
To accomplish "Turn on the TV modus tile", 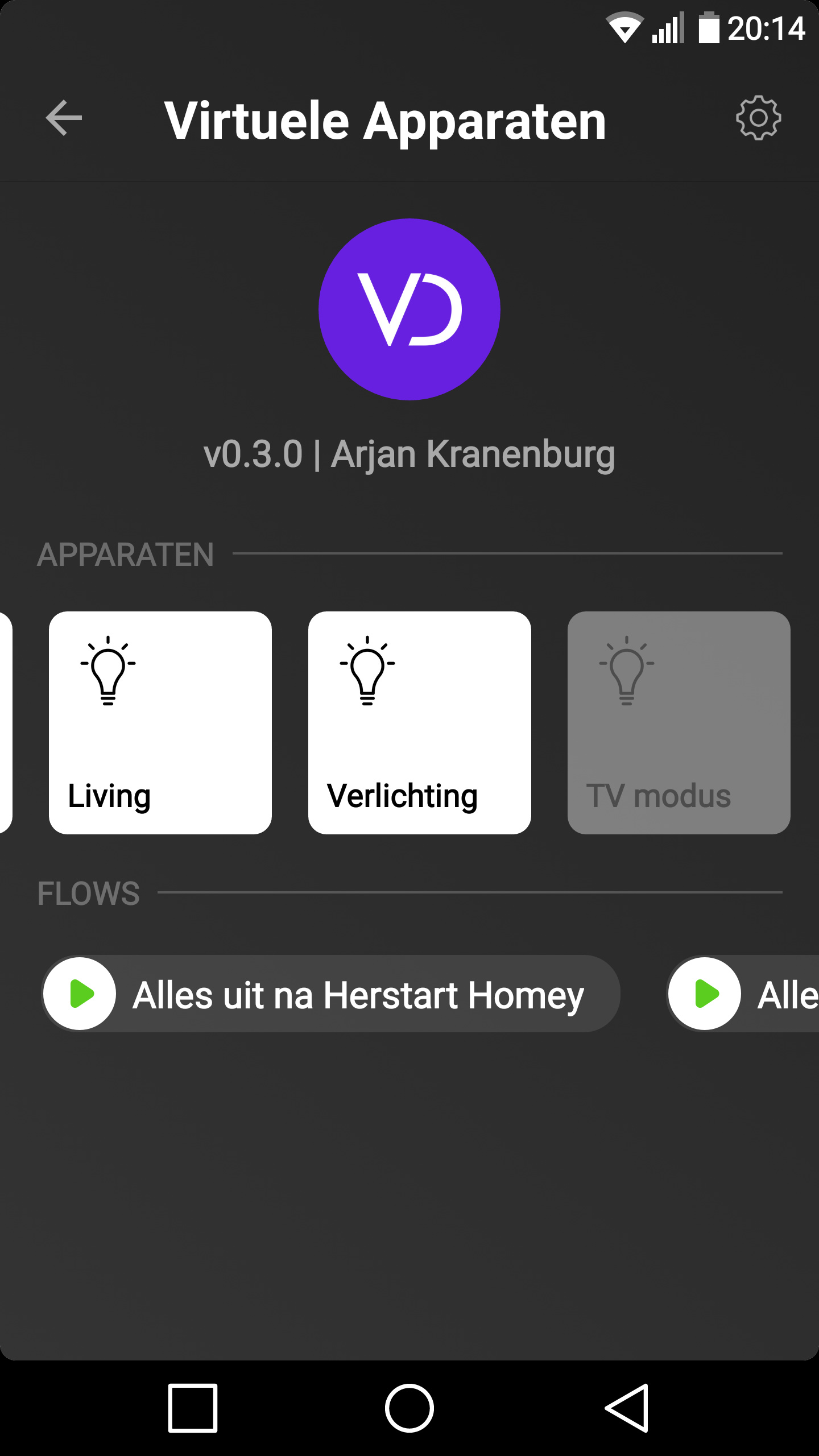I will (x=679, y=722).
